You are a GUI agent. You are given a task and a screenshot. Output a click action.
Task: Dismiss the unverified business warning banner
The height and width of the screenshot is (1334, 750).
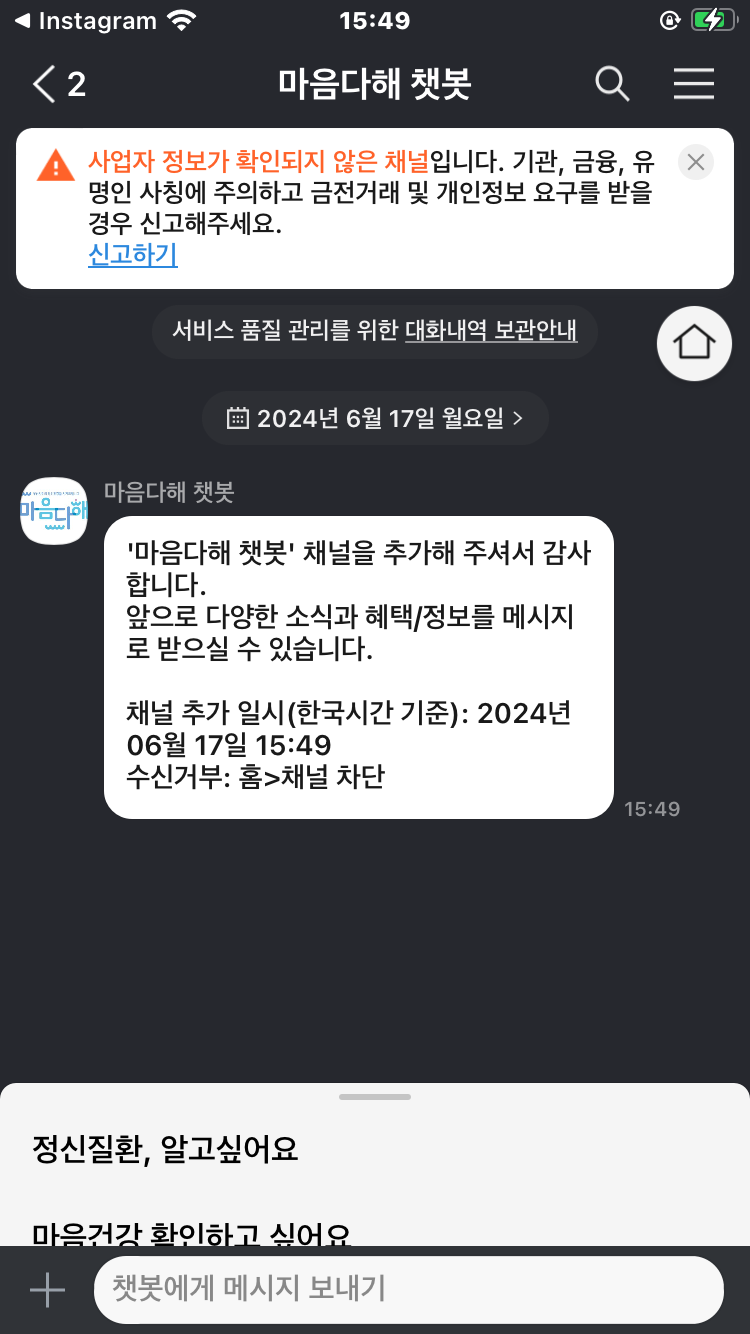[x=696, y=162]
